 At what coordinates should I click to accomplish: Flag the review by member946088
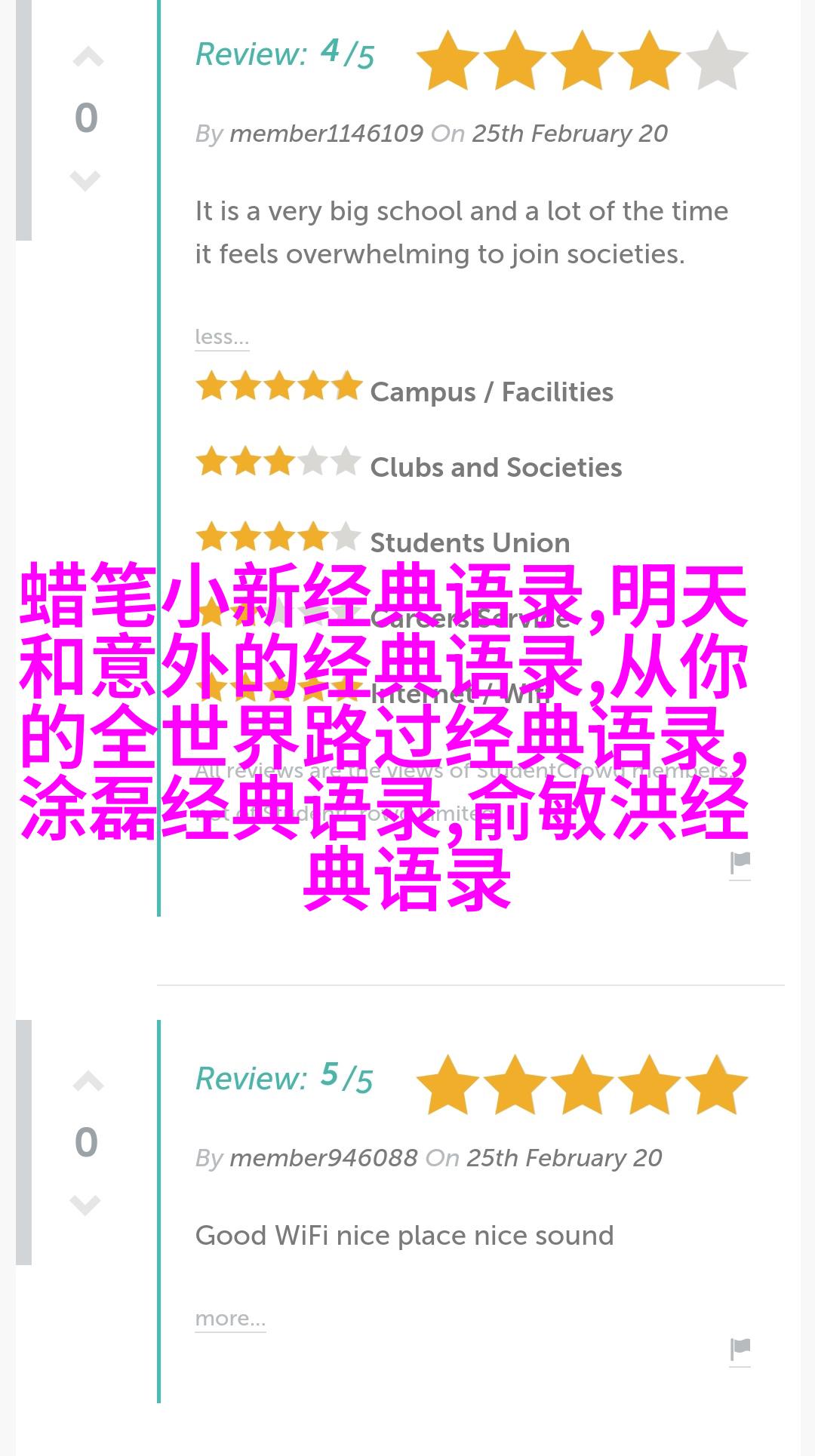click(740, 1350)
